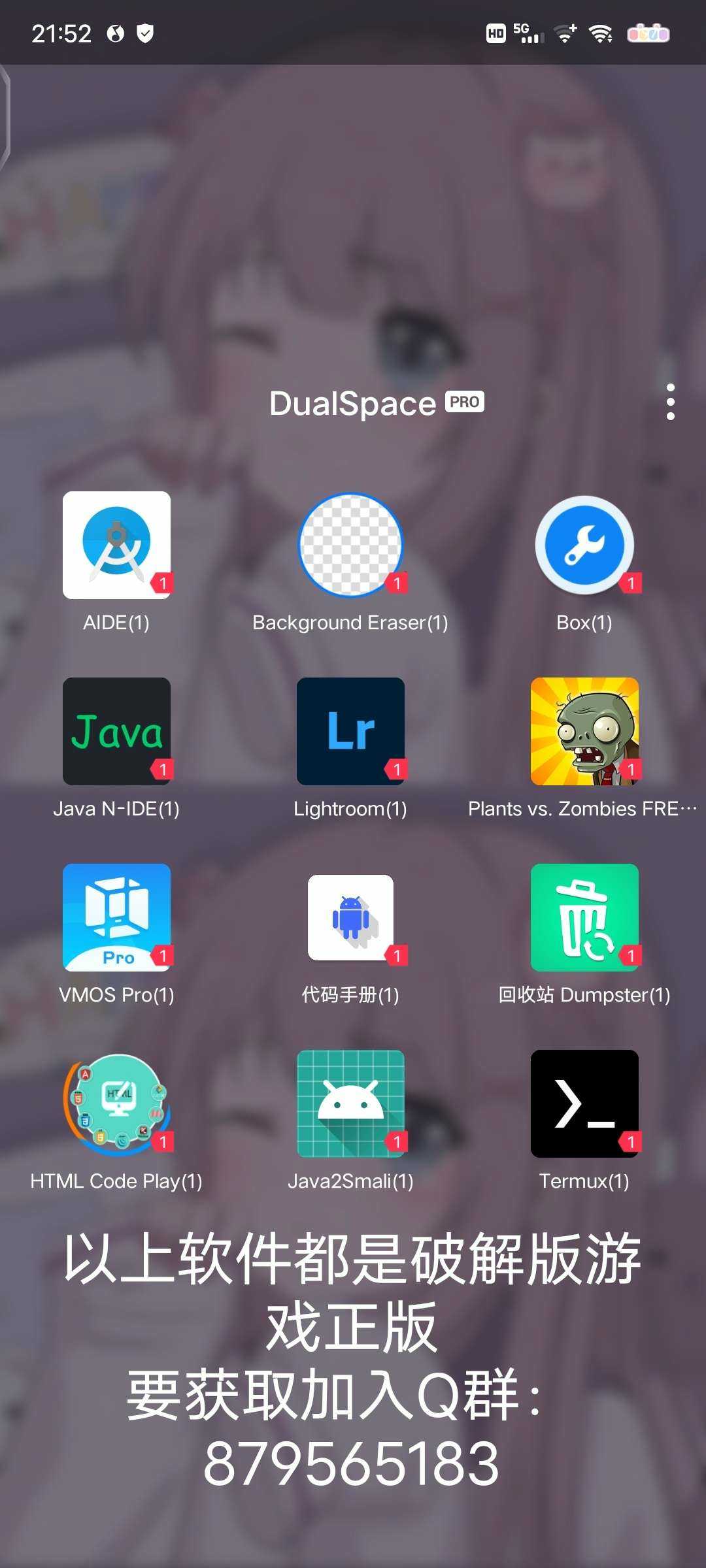This screenshot has height=1568, width=706.
Task: Open the 代码手册 app
Action: click(x=350, y=917)
